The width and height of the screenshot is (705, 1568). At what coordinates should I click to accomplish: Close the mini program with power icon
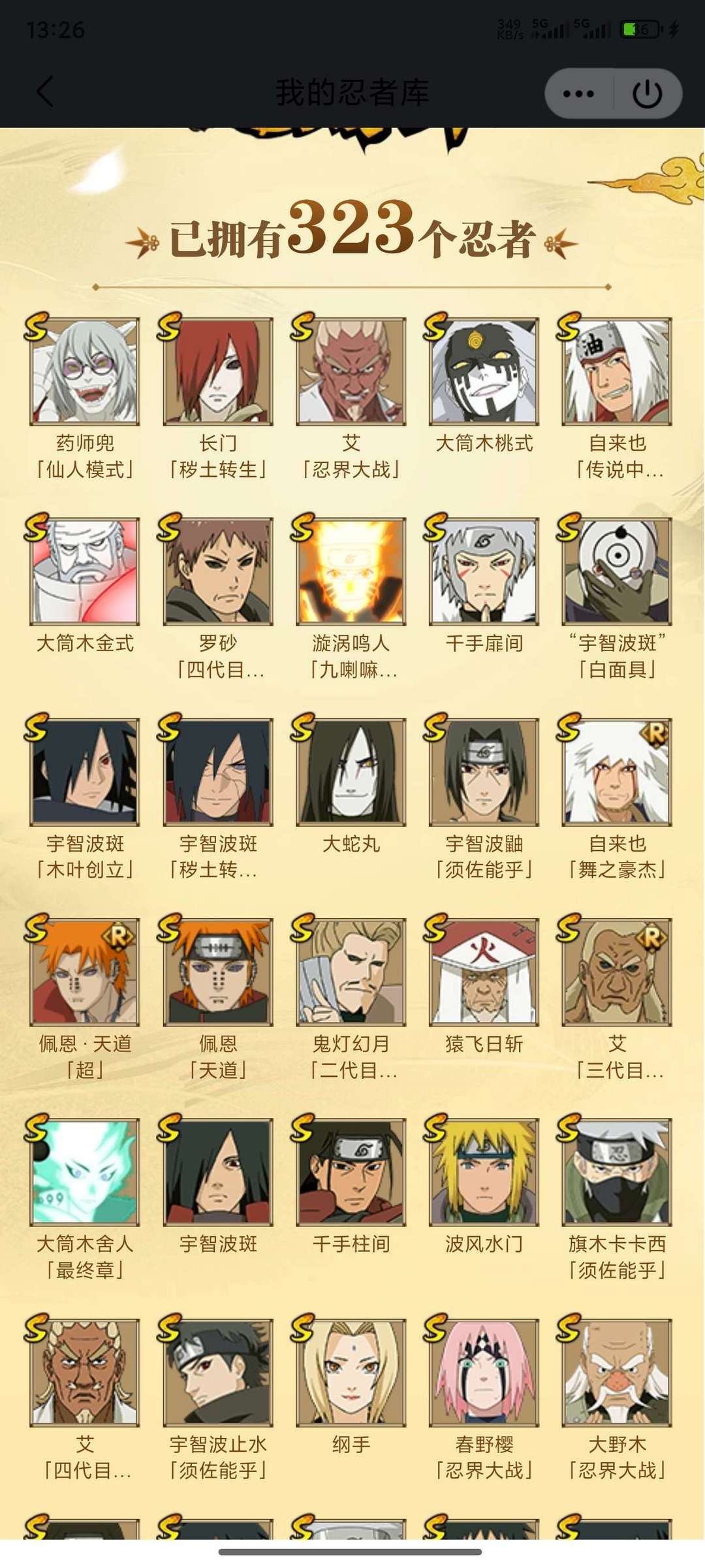pyautogui.click(x=648, y=93)
